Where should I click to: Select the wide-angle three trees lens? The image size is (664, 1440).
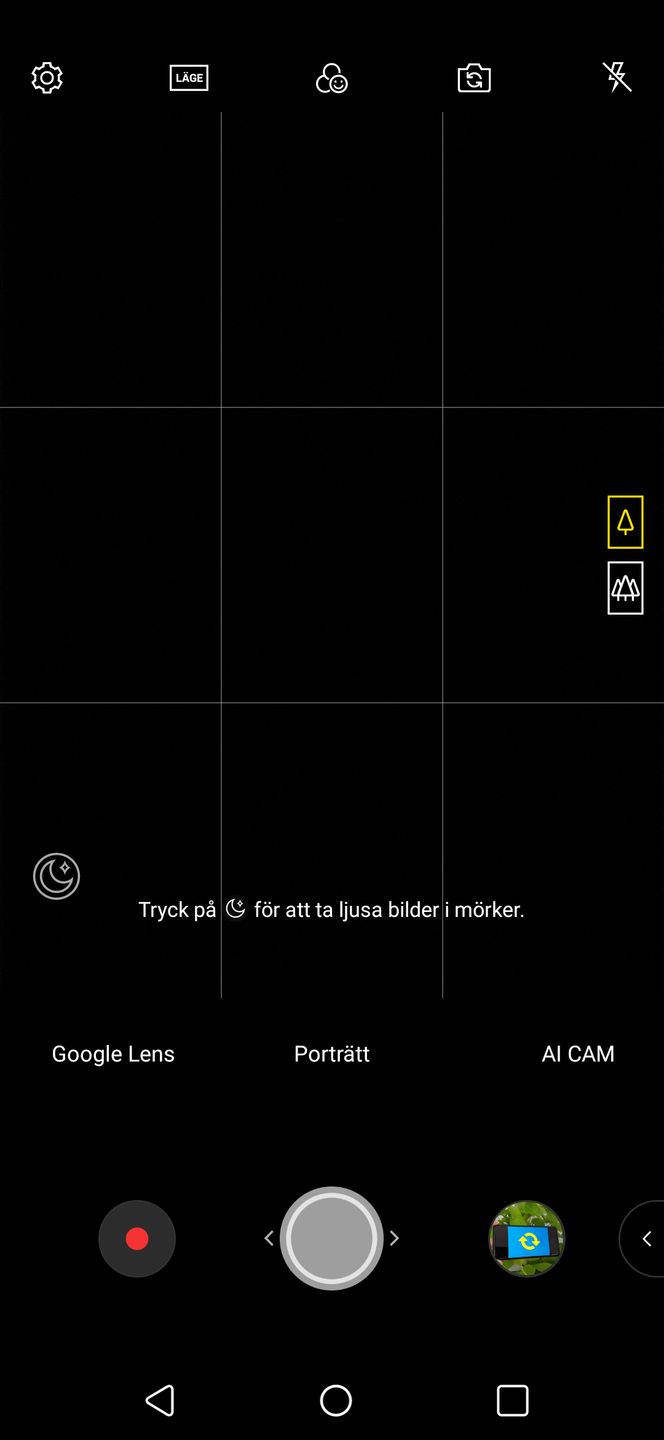[x=625, y=588]
